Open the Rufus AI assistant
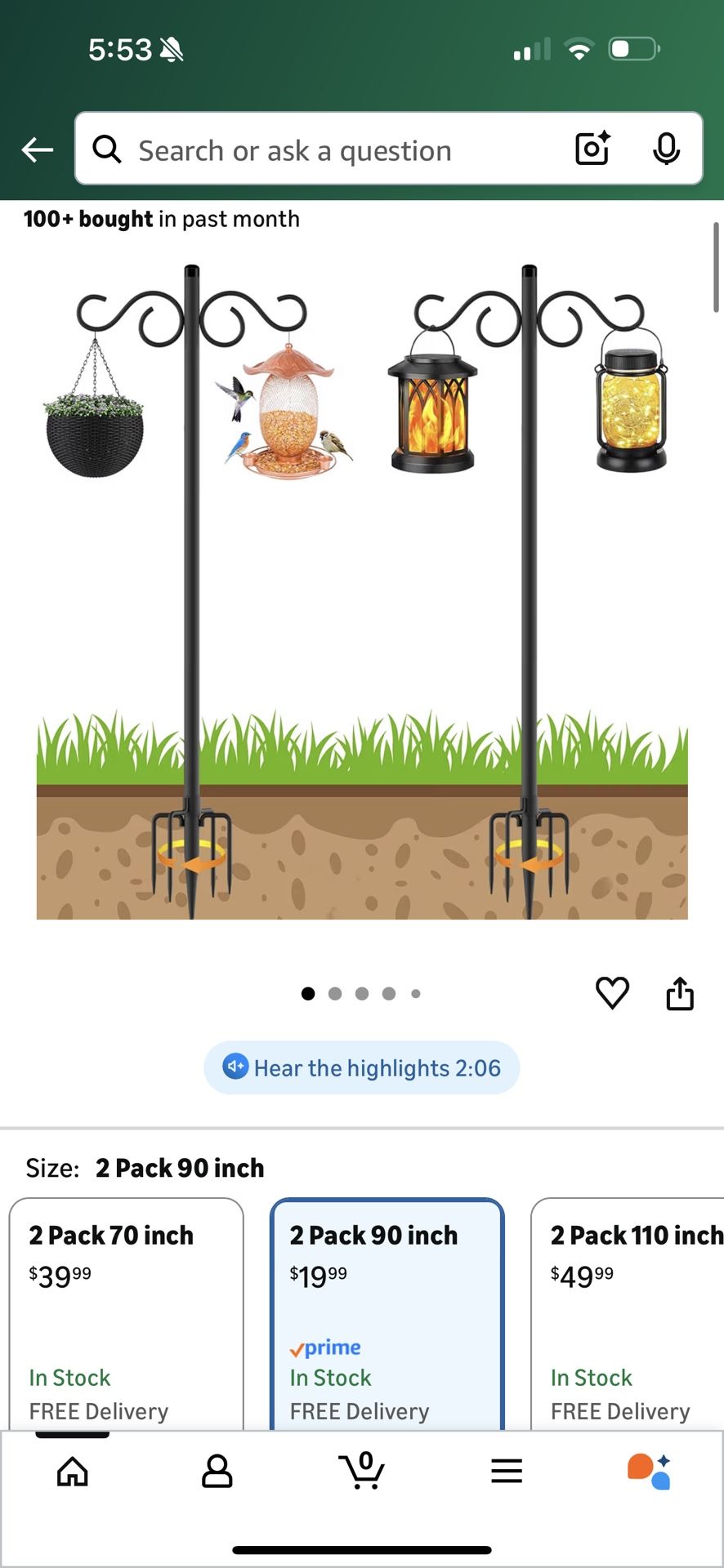Screen dimensions: 724x1568 (650, 1471)
